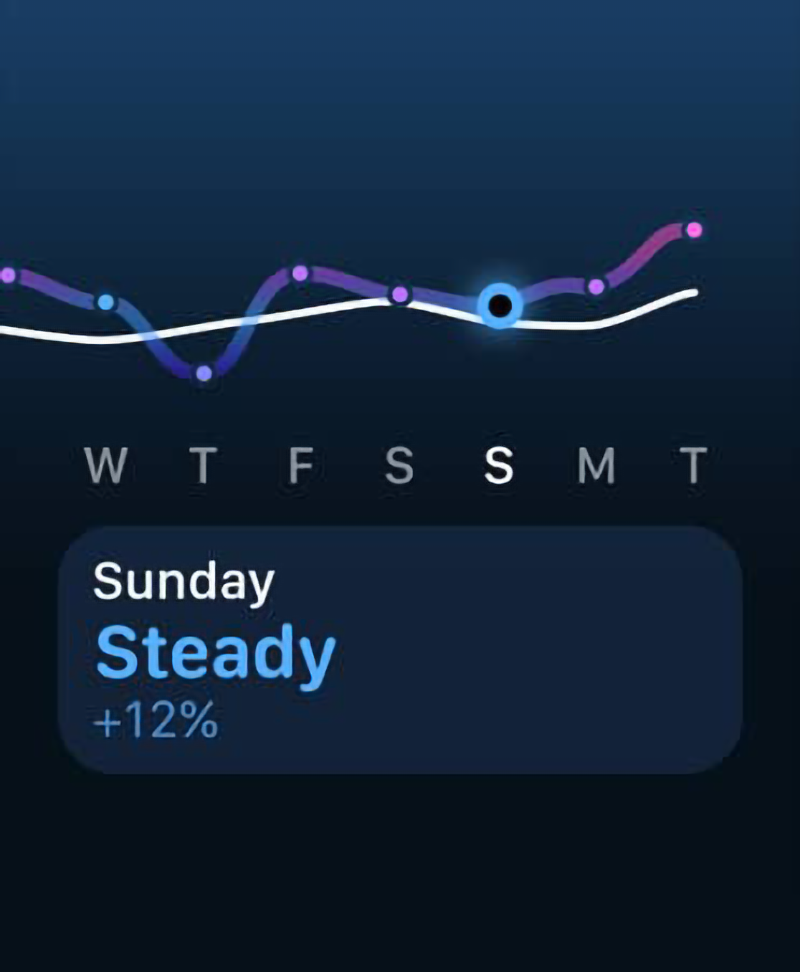Select Thursday, the T after W
Viewport: 800px width, 972px height.
click(x=203, y=466)
